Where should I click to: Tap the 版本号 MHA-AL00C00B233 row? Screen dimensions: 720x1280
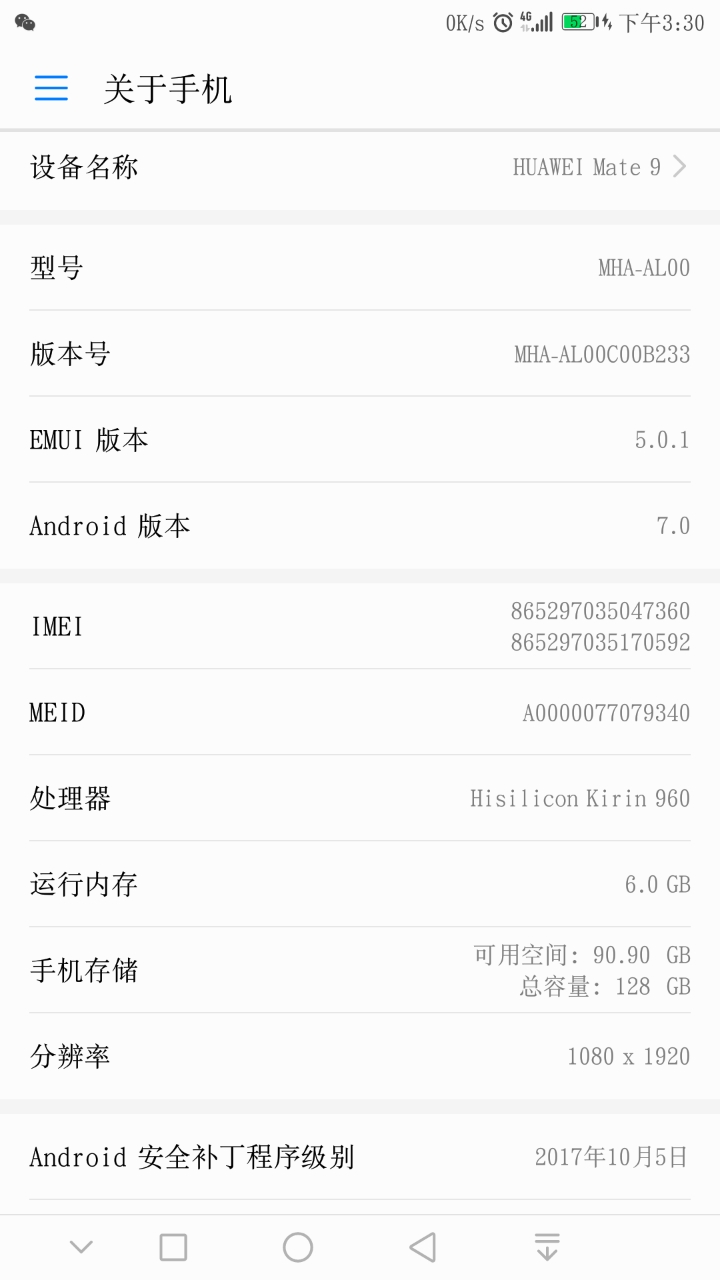360,354
